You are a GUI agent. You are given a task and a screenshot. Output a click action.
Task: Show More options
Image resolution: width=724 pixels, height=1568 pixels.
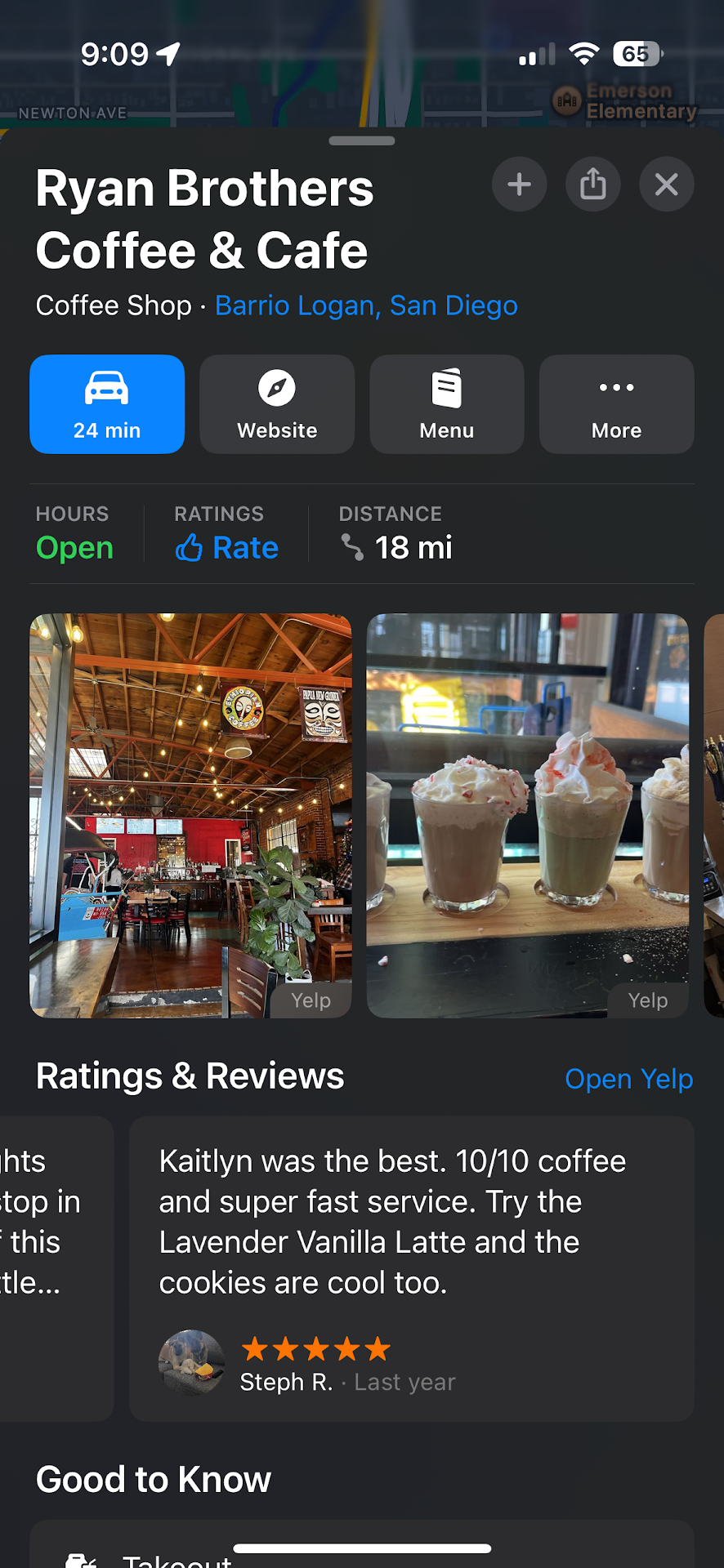[616, 404]
